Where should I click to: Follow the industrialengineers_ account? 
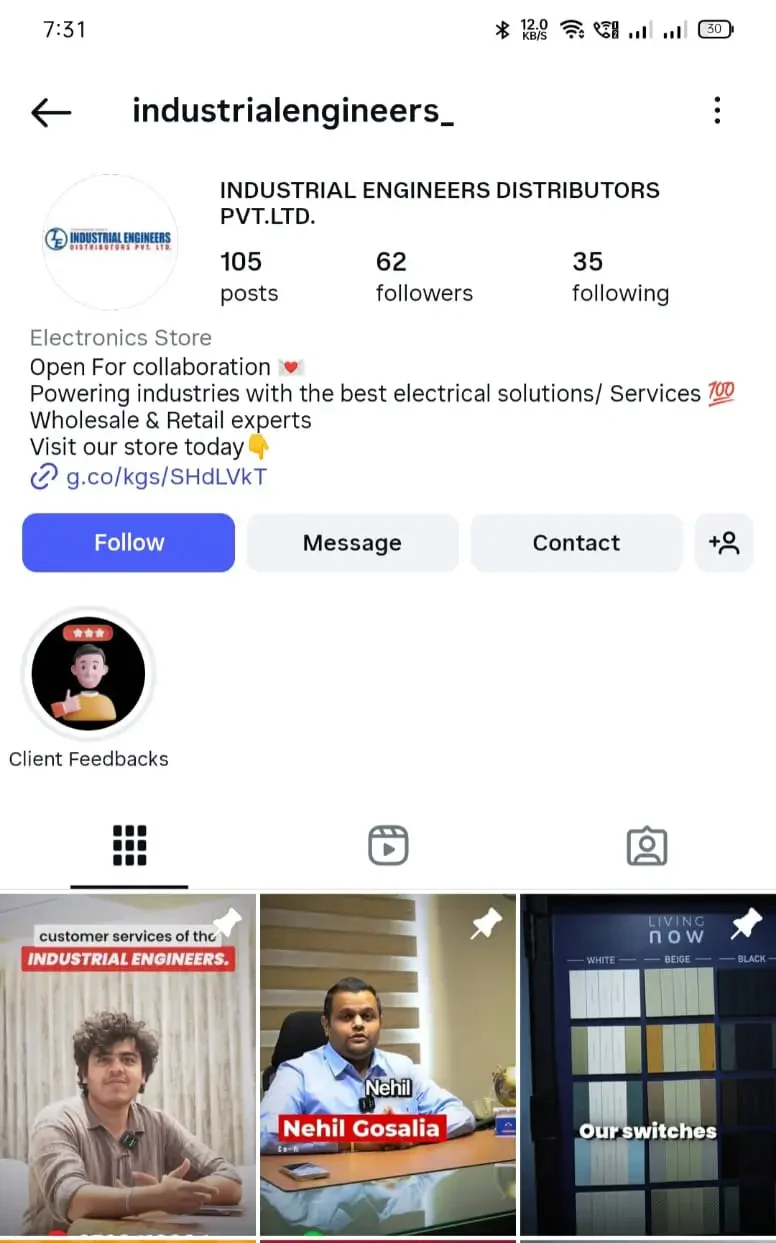pos(128,543)
